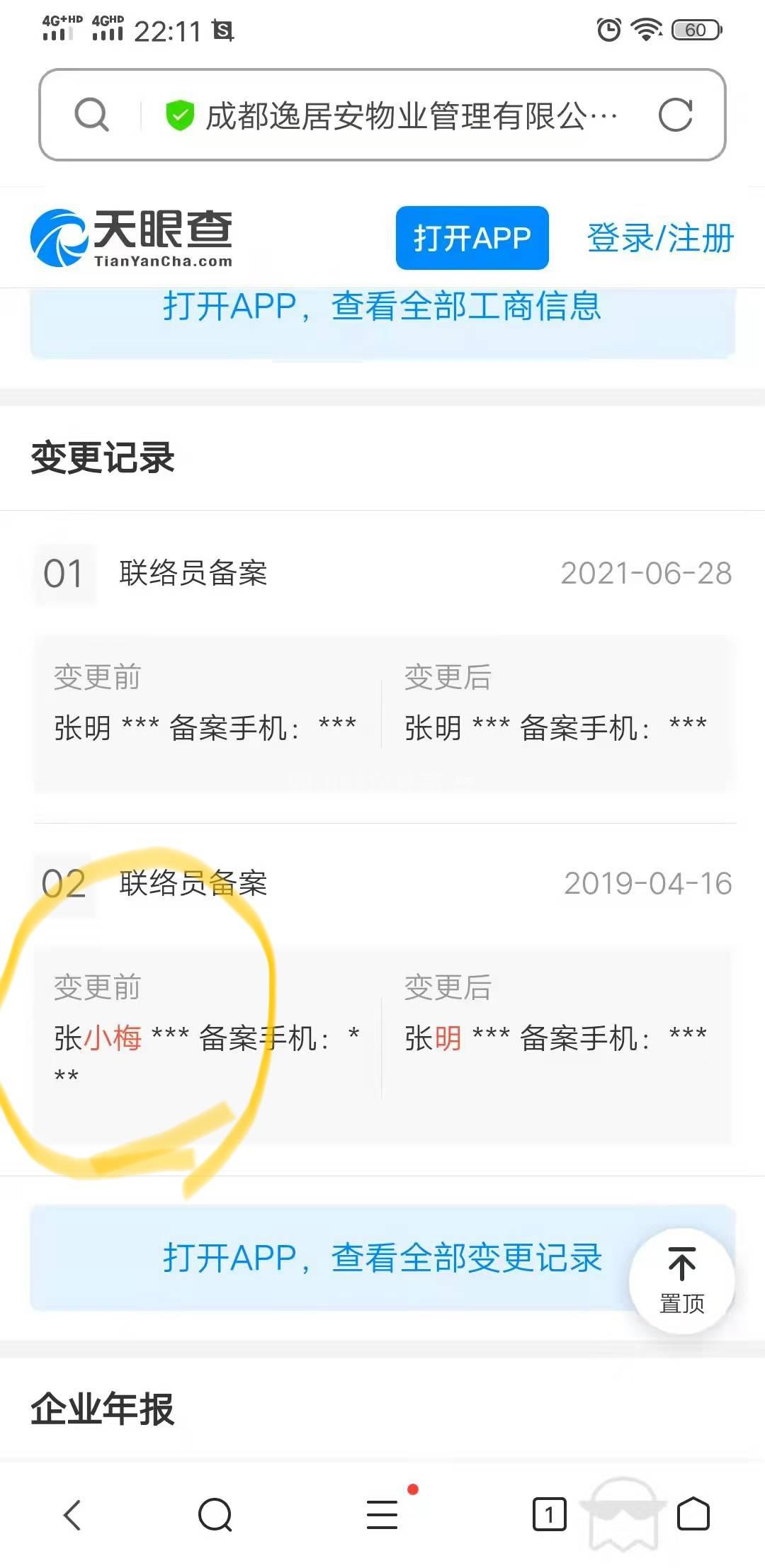This screenshot has height=1568, width=765.
Task: Go back with the browser back arrow
Action: pyautogui.click(x=73, y=1515)
